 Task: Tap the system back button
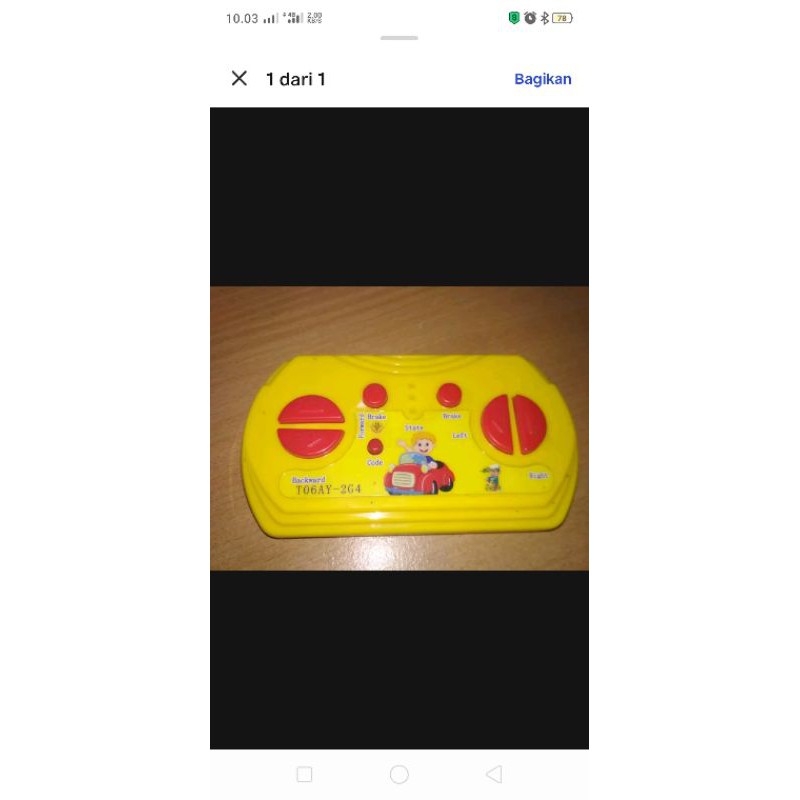click(x=493, y=774)
